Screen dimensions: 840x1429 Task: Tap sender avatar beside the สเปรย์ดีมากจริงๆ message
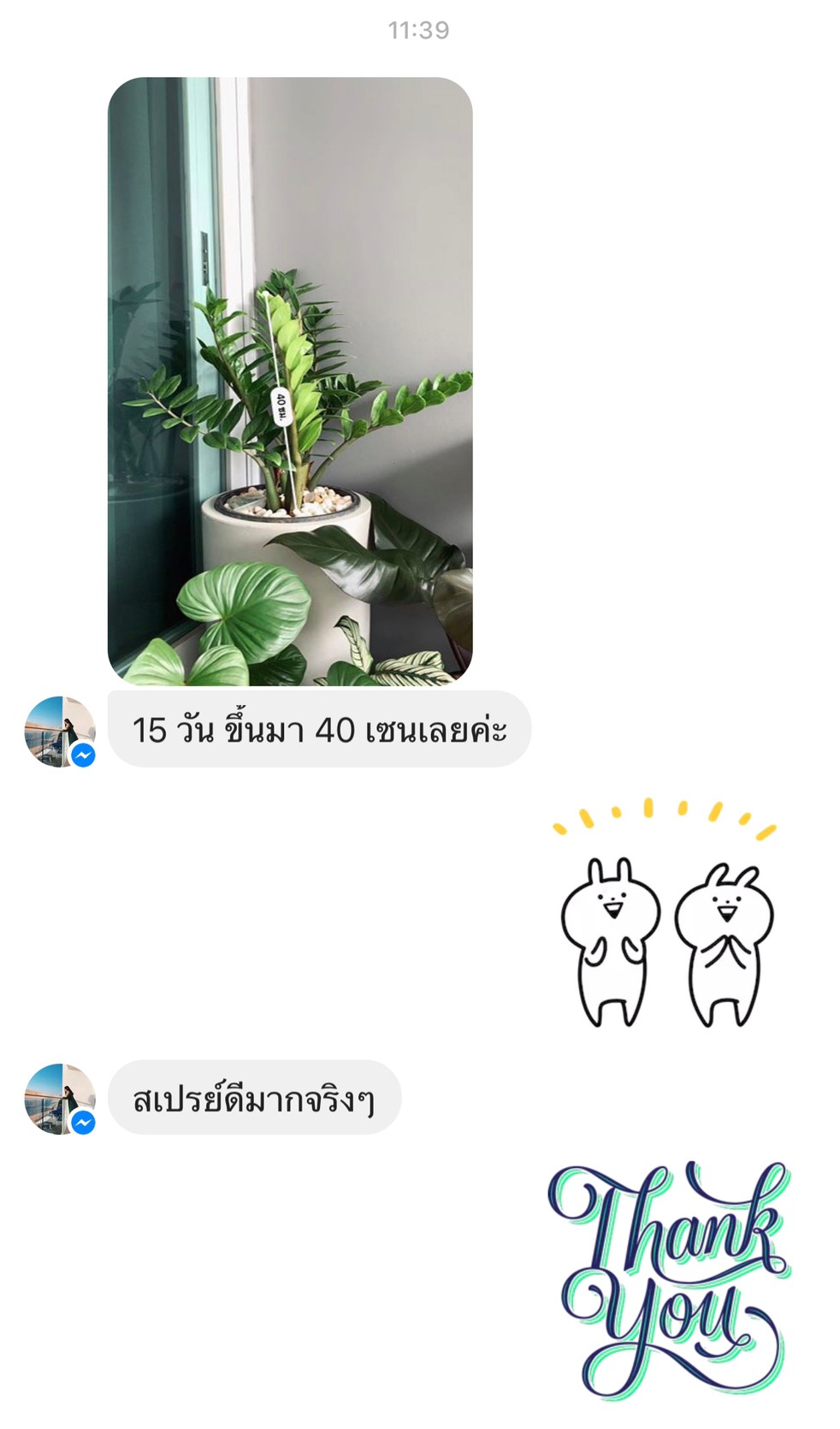pos(59,1099)
